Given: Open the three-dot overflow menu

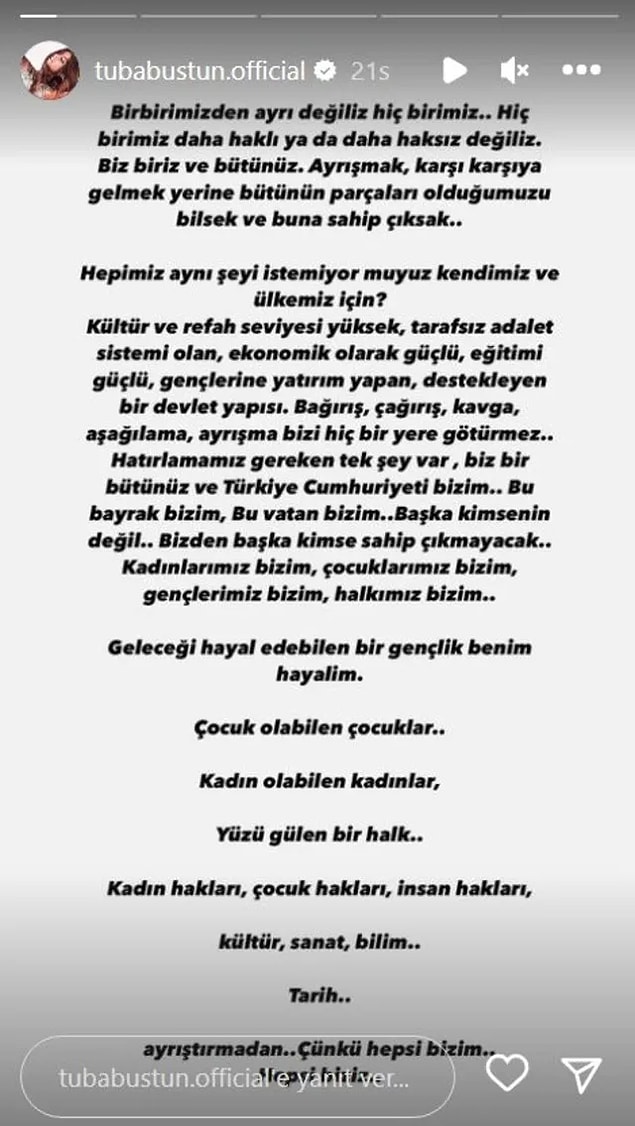Looking at the screenshot, I should click(581, 70).
